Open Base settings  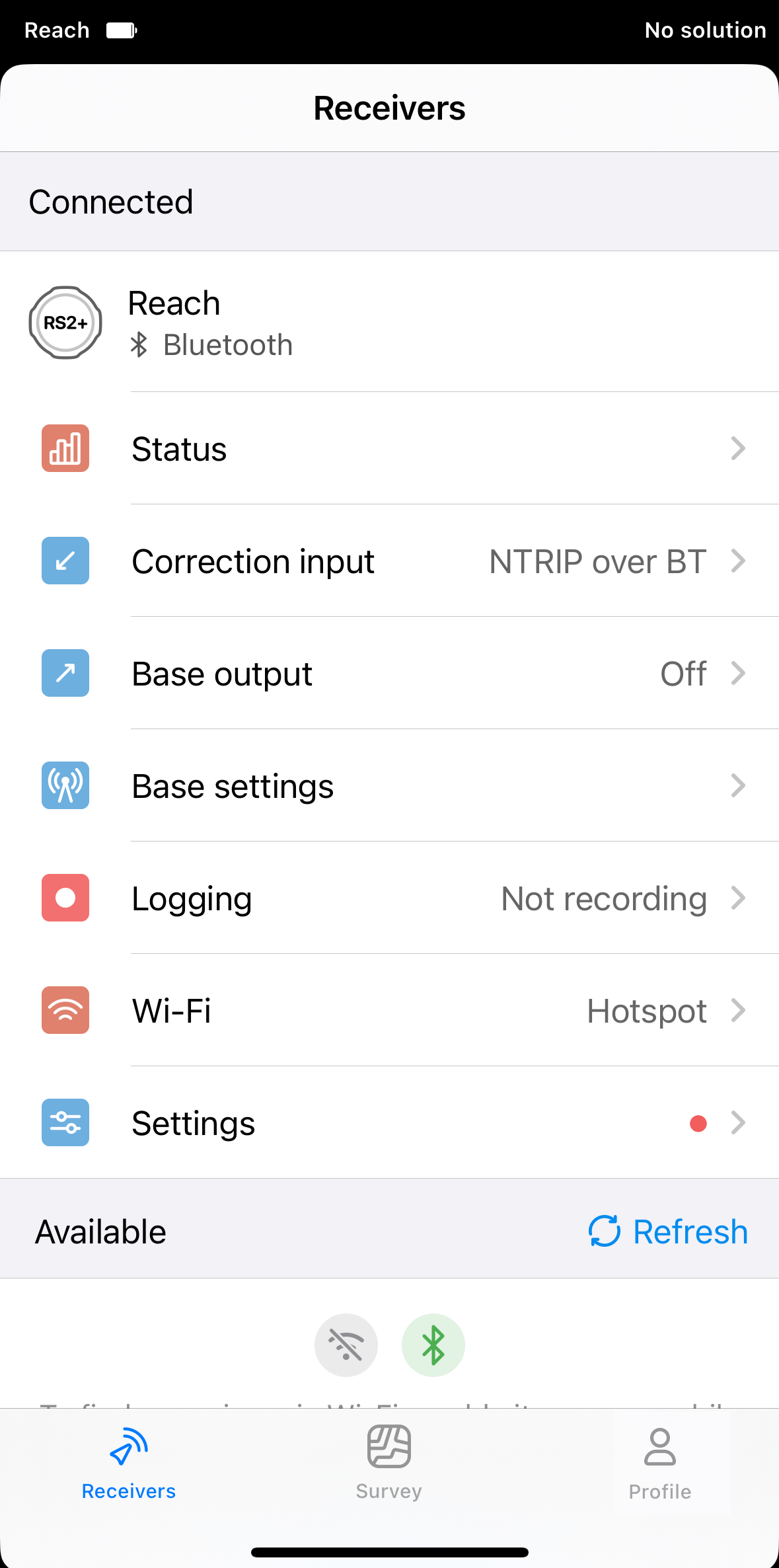coord(389,786)
